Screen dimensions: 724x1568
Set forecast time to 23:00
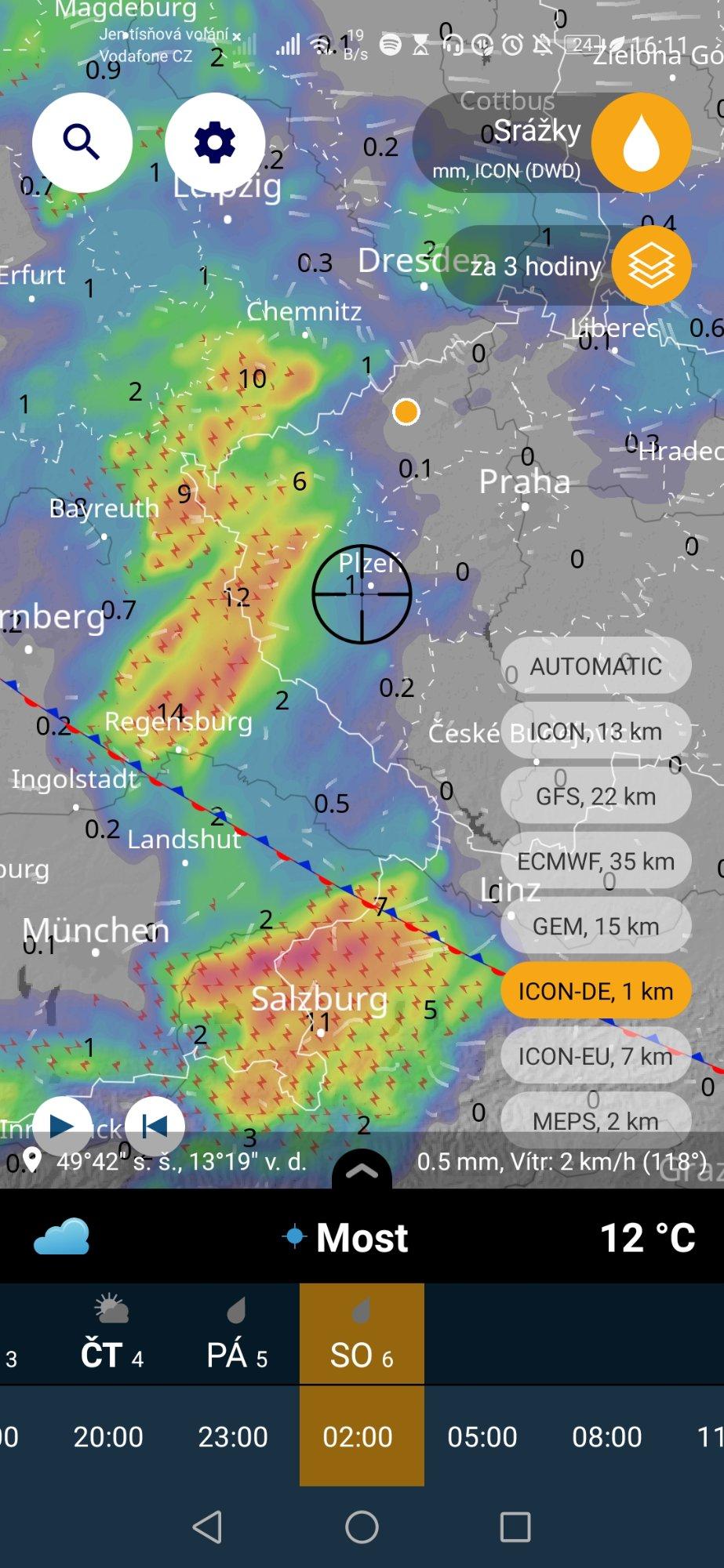(233, 1436)
